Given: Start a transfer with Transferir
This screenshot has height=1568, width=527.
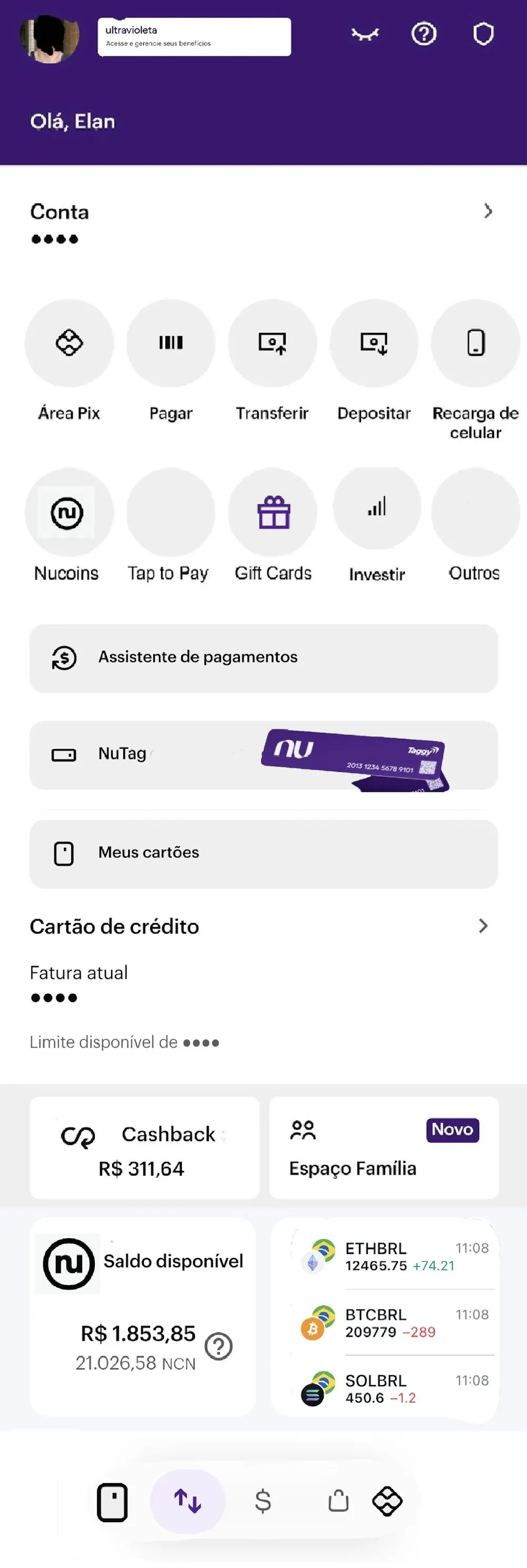Looking at the screenshot, I should [272, 344].
